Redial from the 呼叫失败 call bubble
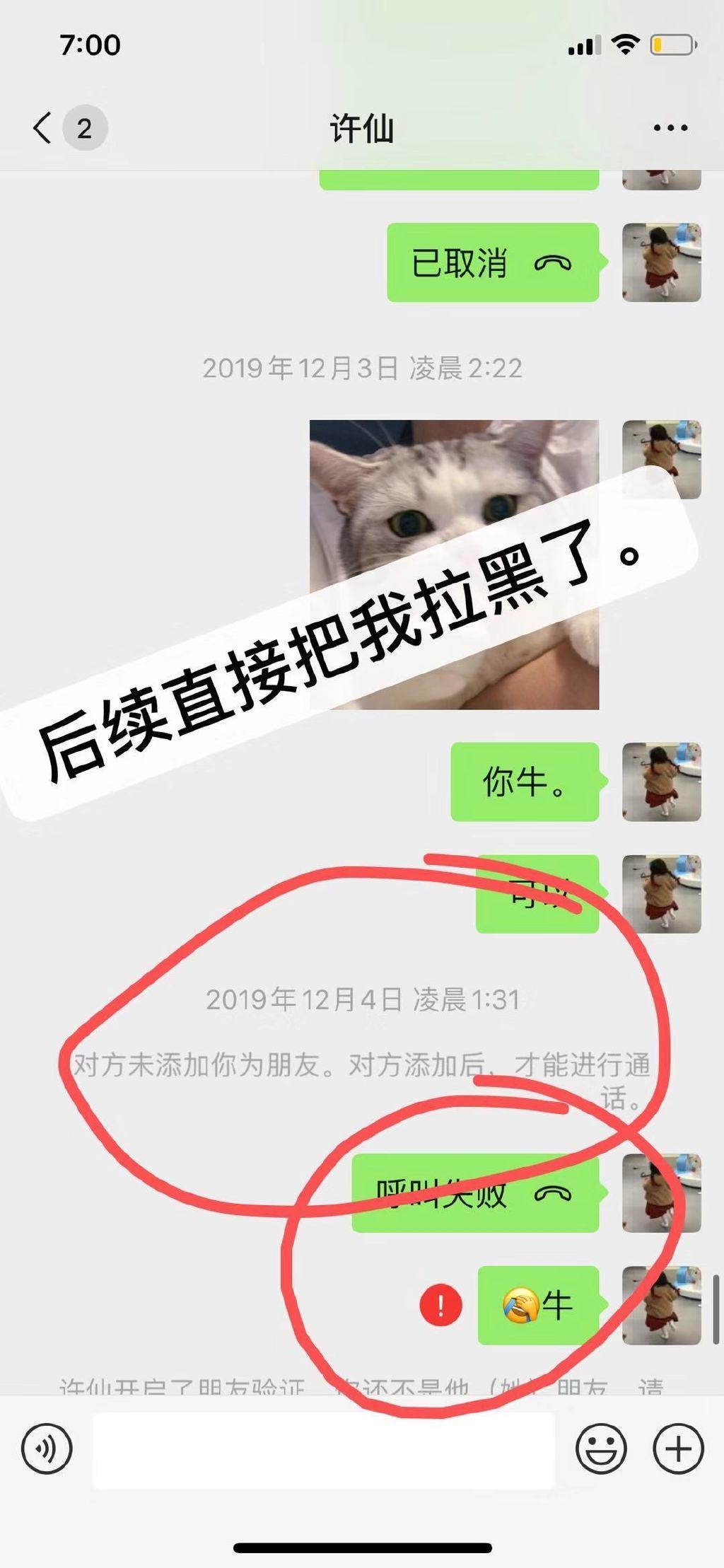724x1568 pixels. point(475,1195)
